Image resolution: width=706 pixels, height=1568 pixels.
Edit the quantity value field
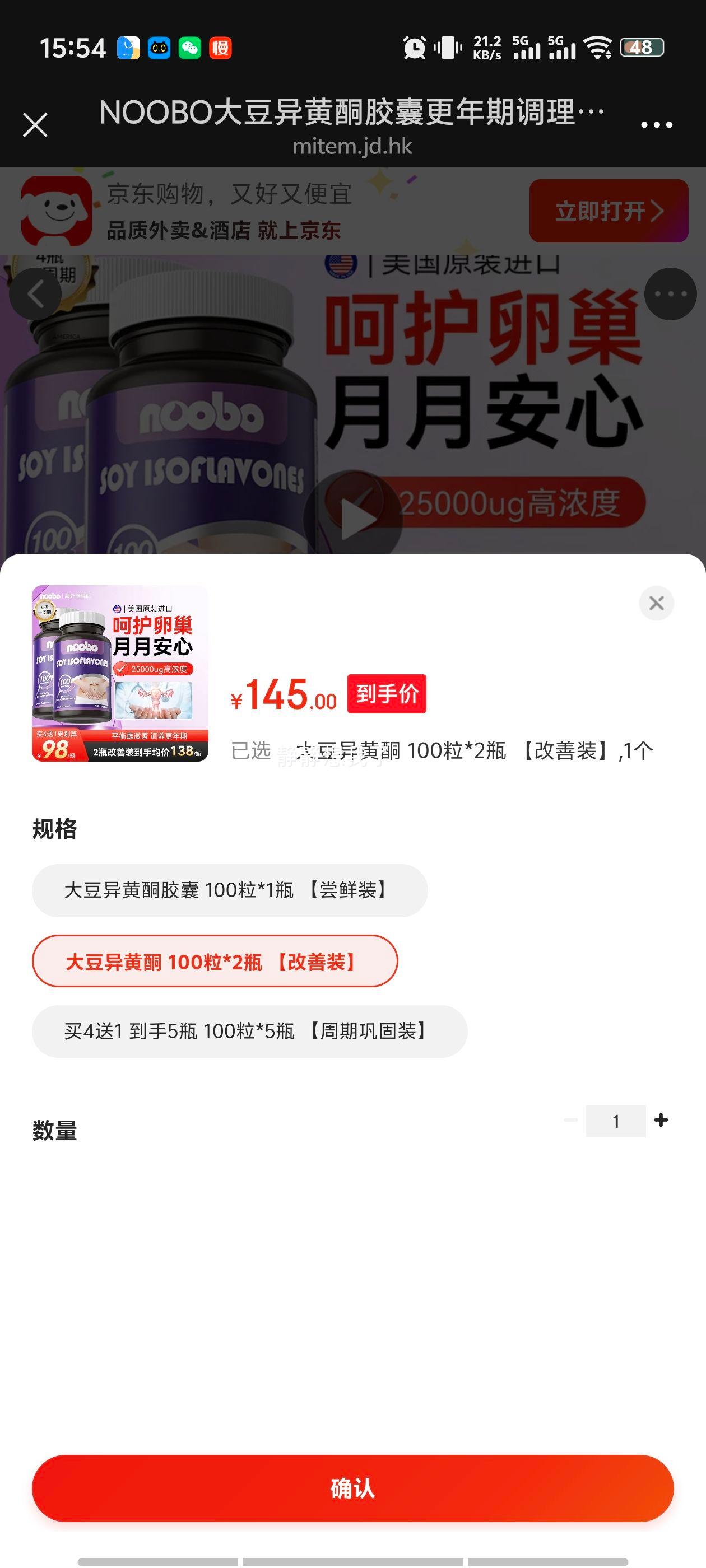pyautogui.click(x=616, y=1121)
